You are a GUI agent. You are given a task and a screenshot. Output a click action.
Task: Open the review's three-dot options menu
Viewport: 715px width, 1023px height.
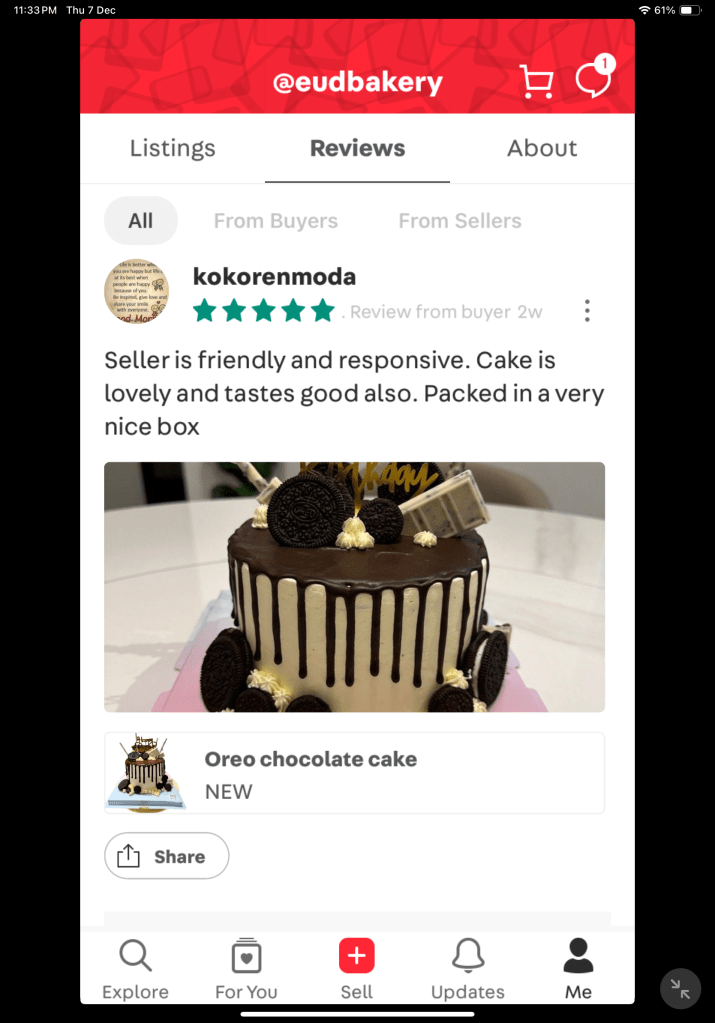[x=587, y=311]
